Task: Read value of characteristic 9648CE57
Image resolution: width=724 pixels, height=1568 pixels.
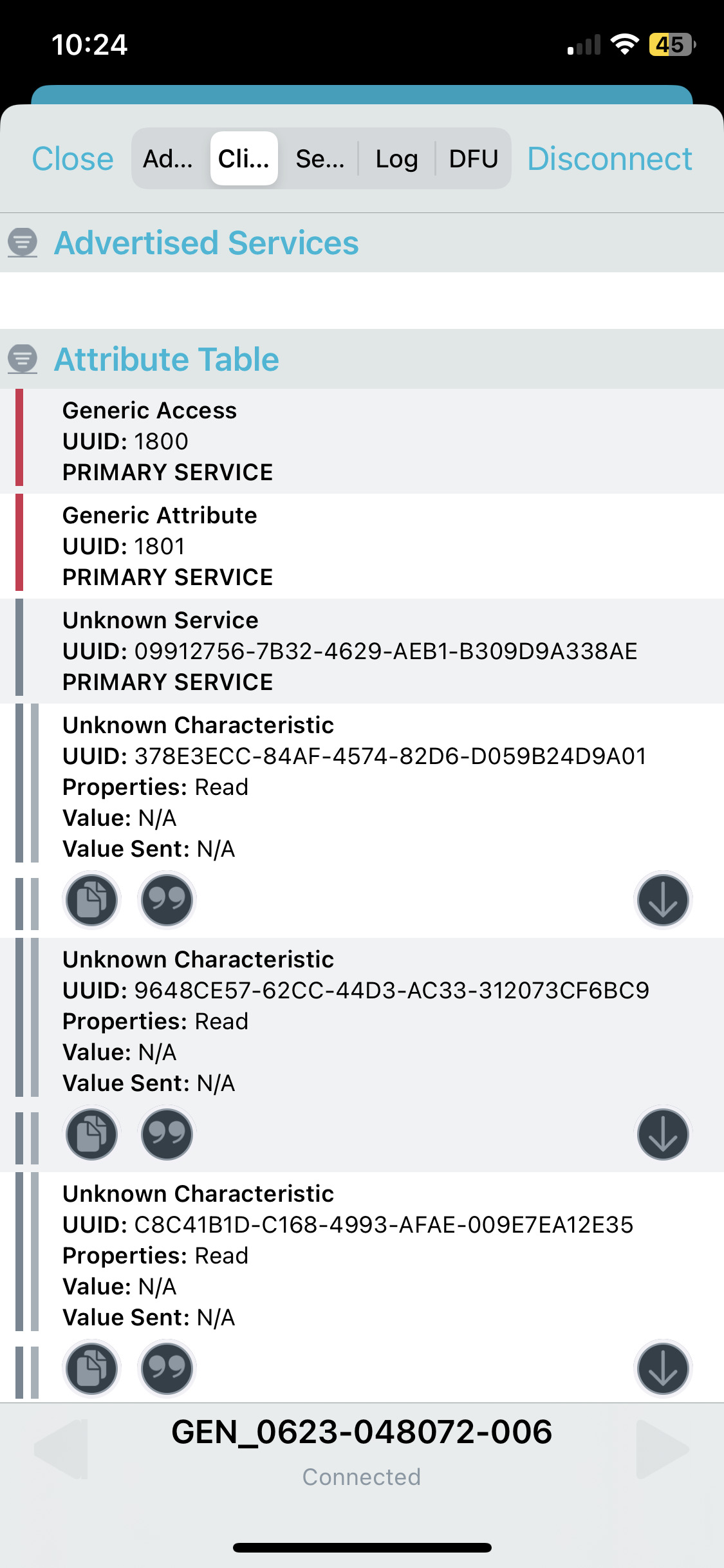Action: (663, 1134)
